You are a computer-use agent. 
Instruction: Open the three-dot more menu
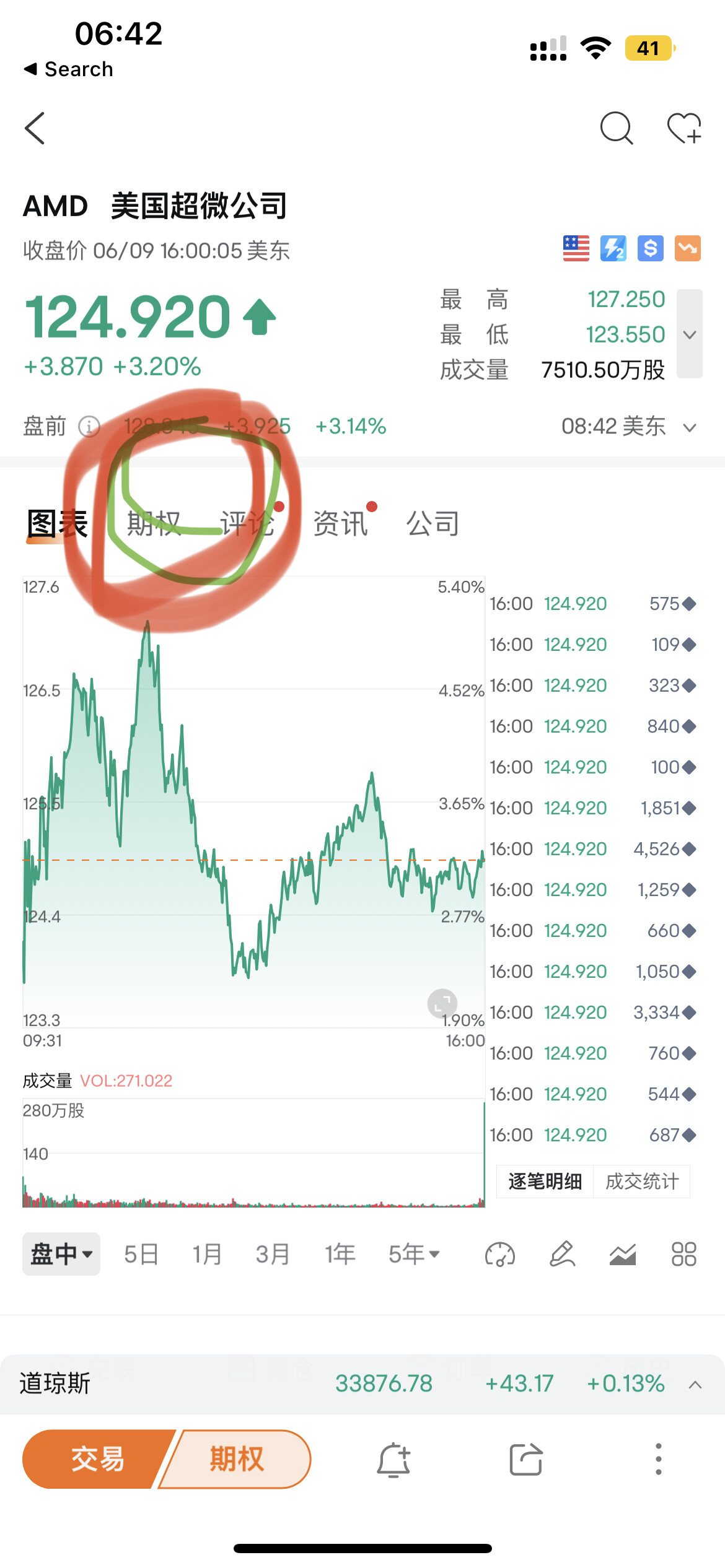tap(659, 1460)
